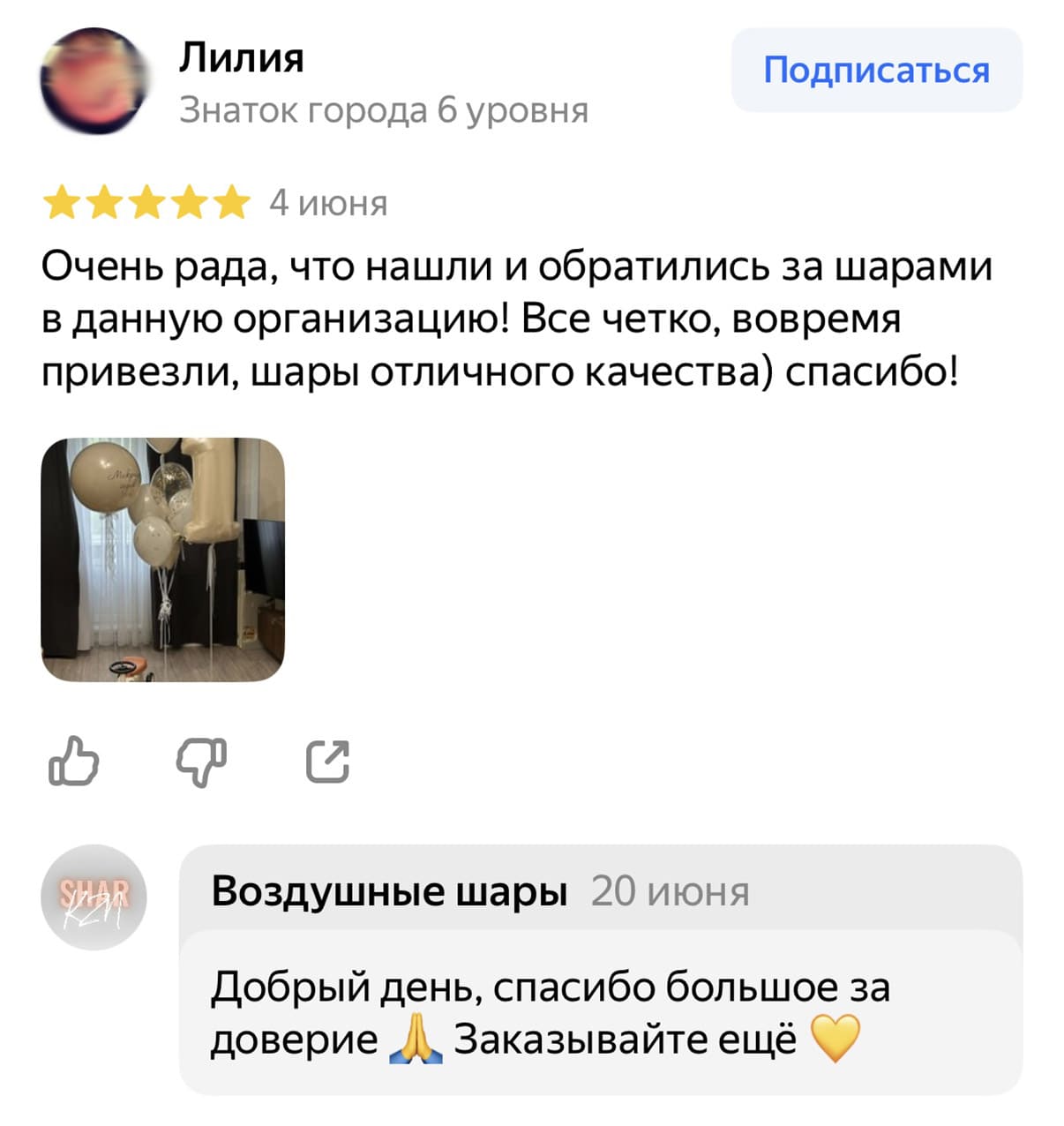Image resolution: width=1064 pixels, height=1126 pixels.
Task: Share Лилия's review
Action: pyautogui.click(x=328, y=762)
